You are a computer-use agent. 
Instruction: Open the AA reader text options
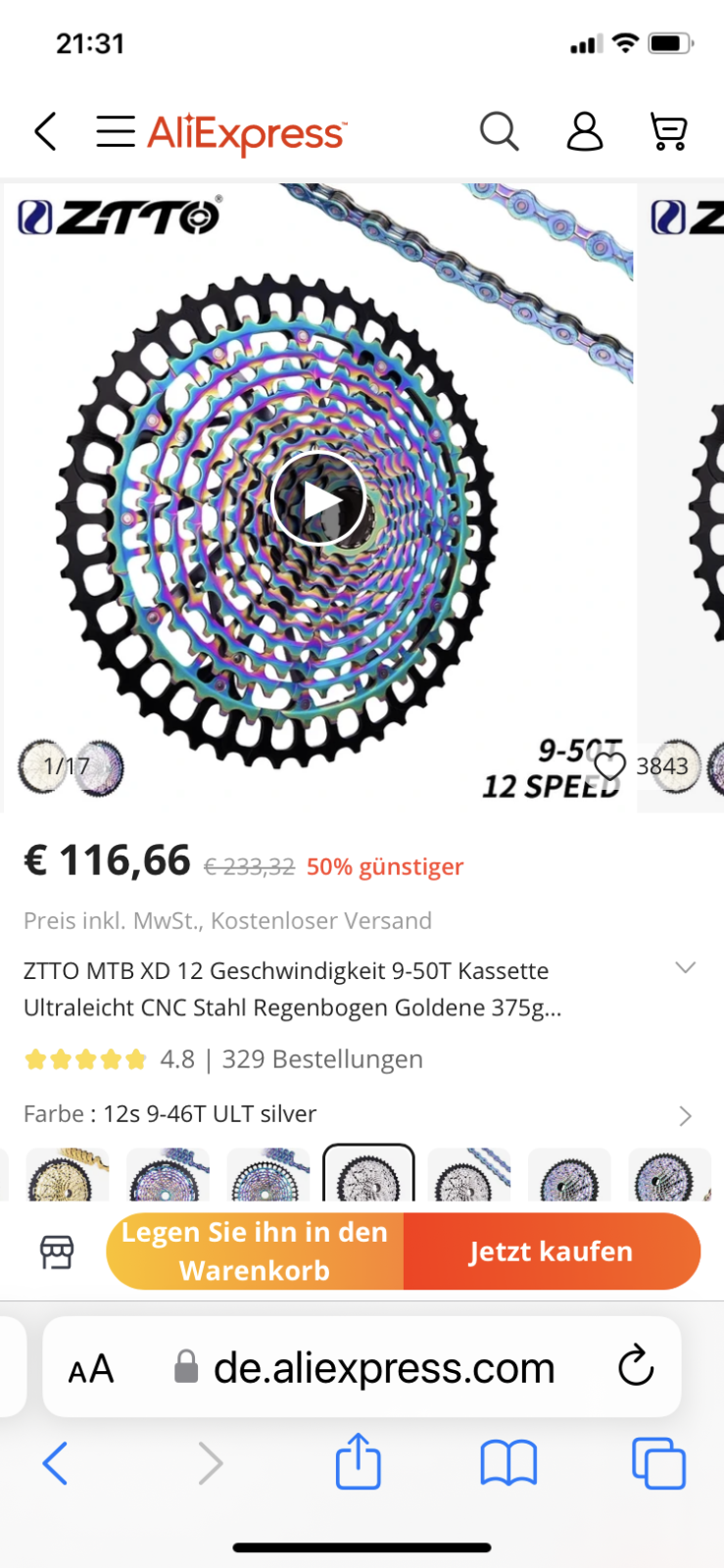pyautogui.click(x=91, y=1368)
